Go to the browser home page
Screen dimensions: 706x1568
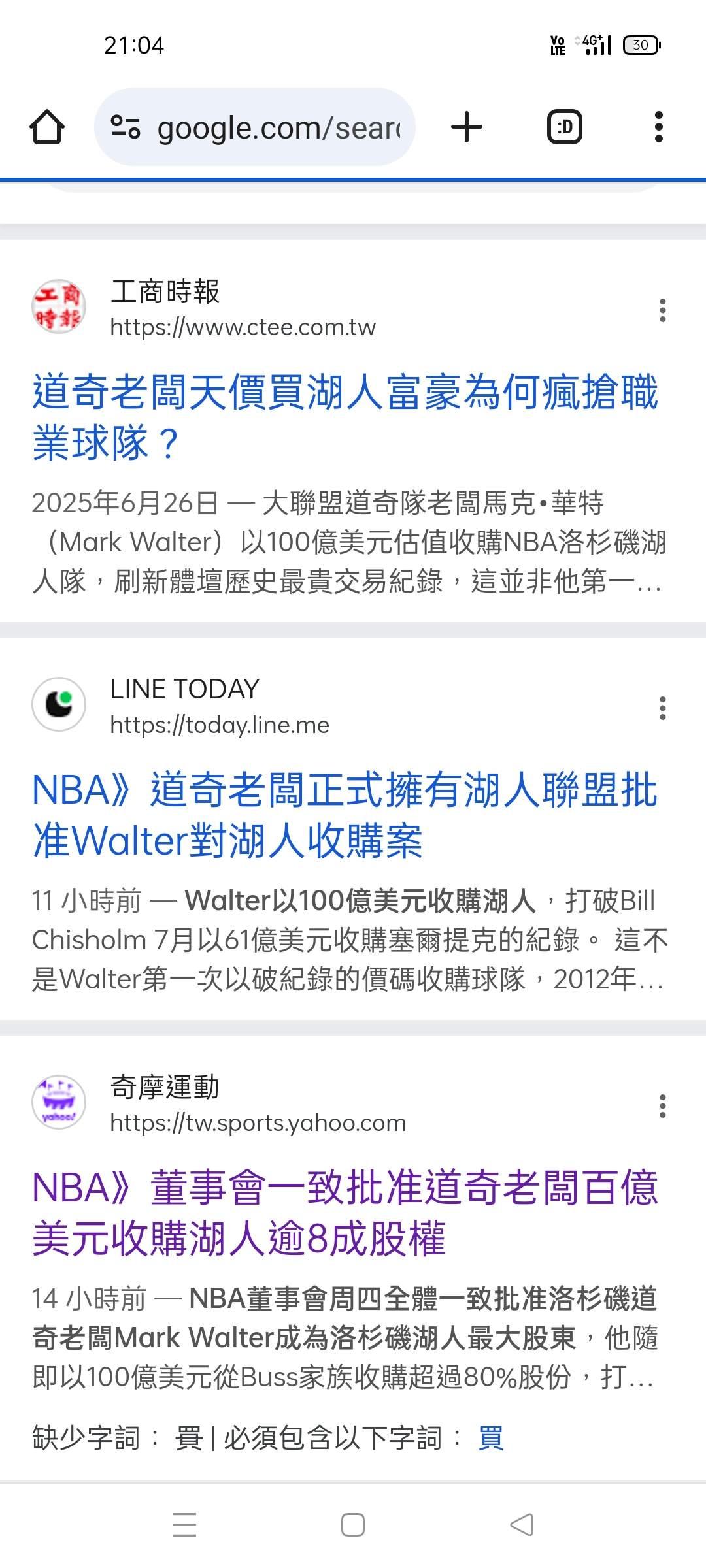point(47,127)
